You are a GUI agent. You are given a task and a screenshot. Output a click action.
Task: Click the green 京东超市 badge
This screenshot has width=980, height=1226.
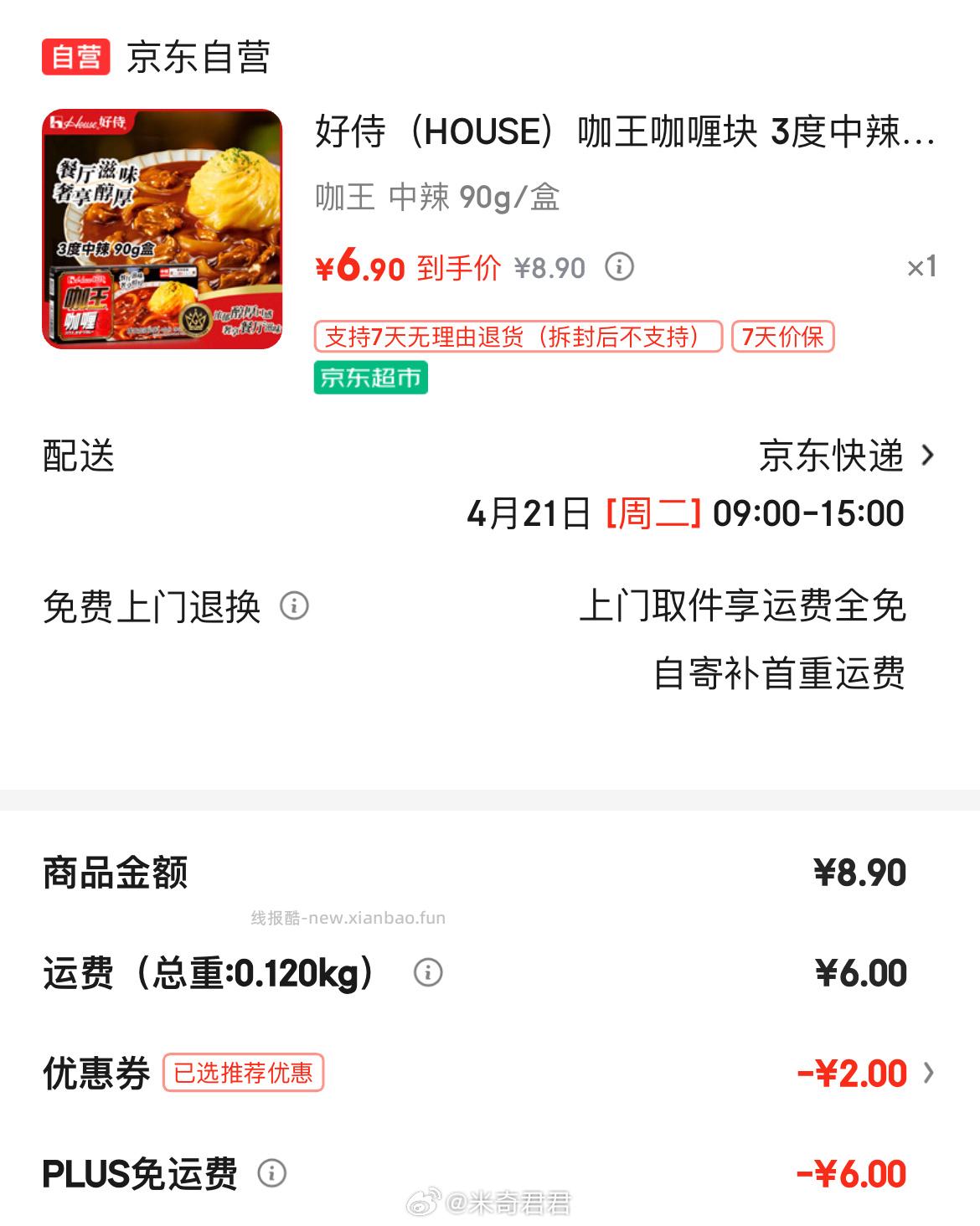369,378
